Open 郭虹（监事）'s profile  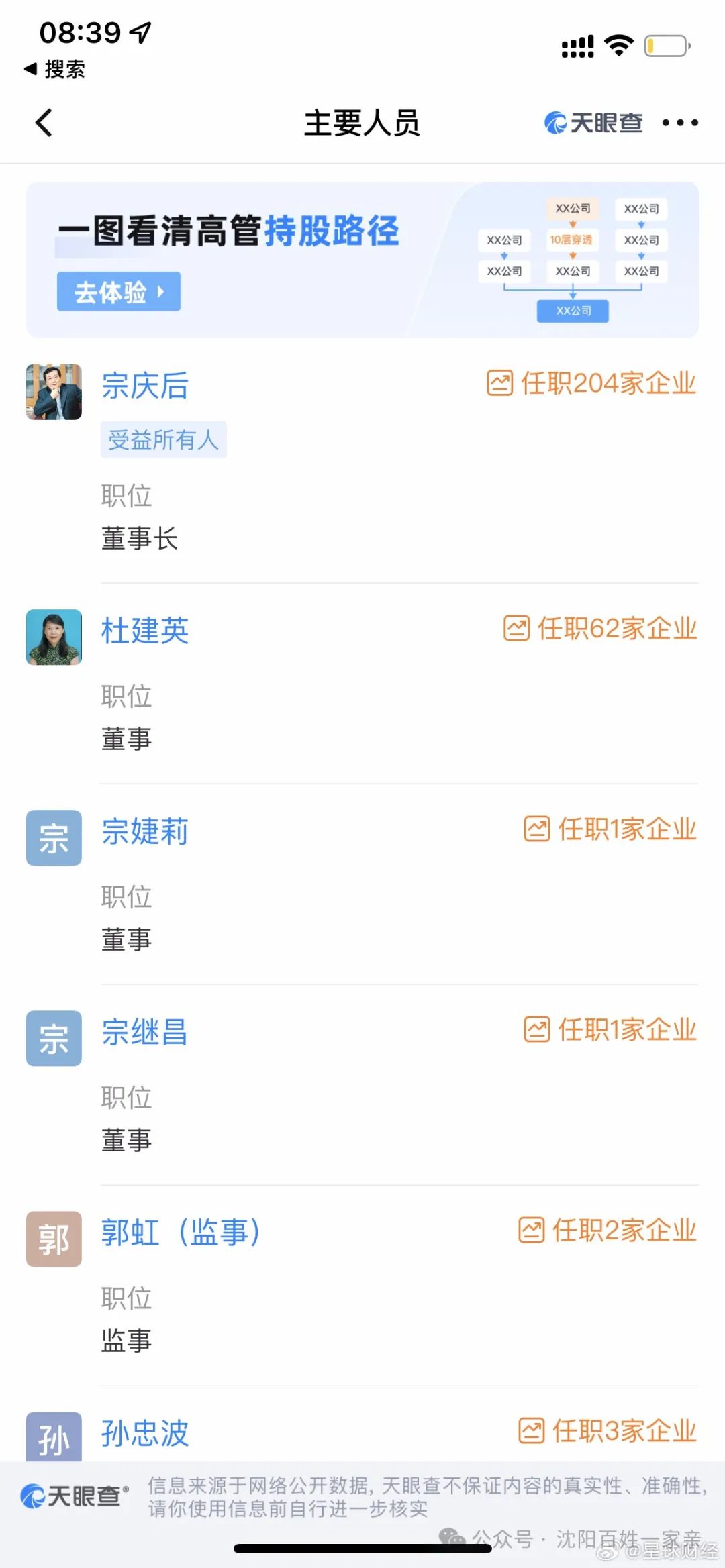point(181,1233)
